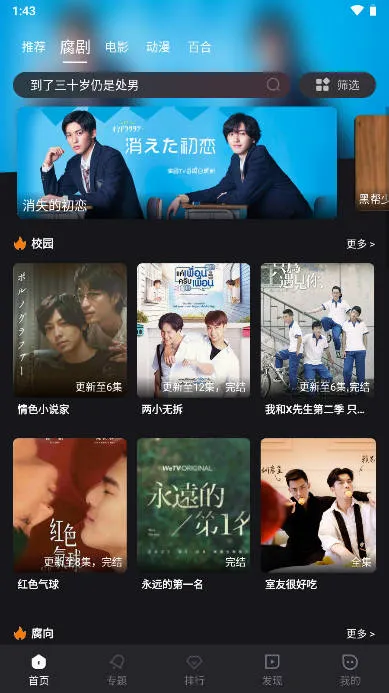
Task: Go to the 排行 bottom tab
Action: (x=194, y=670)
